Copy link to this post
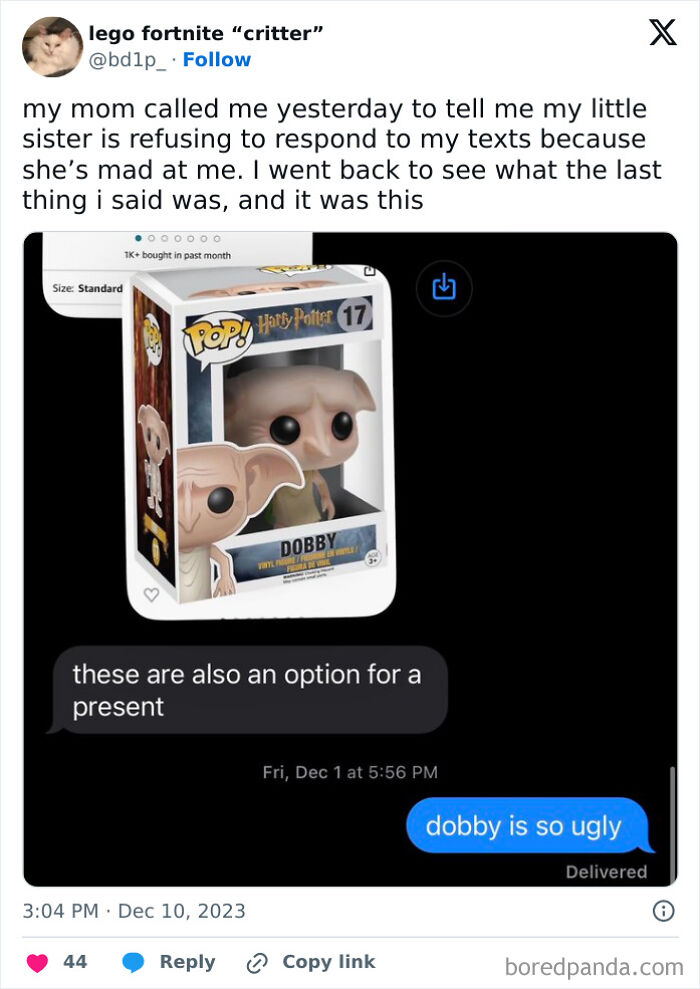Viewport: 700px width, 989px height. (311, 962)
